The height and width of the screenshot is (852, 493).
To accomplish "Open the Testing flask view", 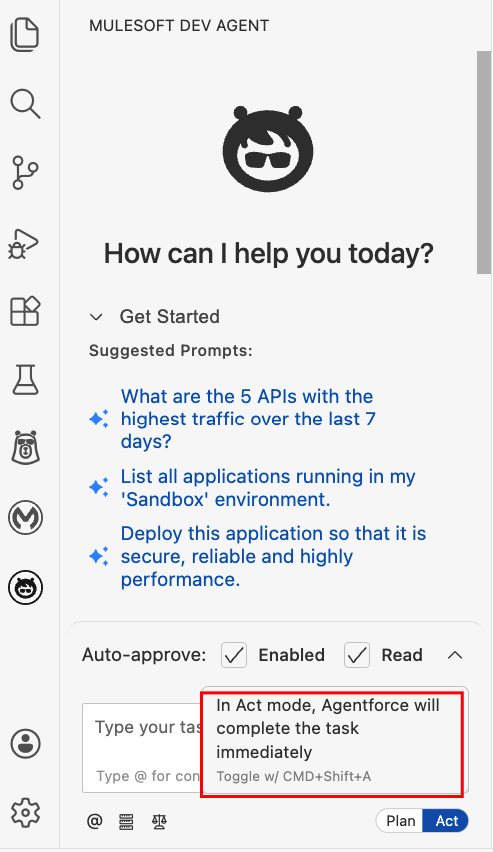I will (x=25, y=379).
